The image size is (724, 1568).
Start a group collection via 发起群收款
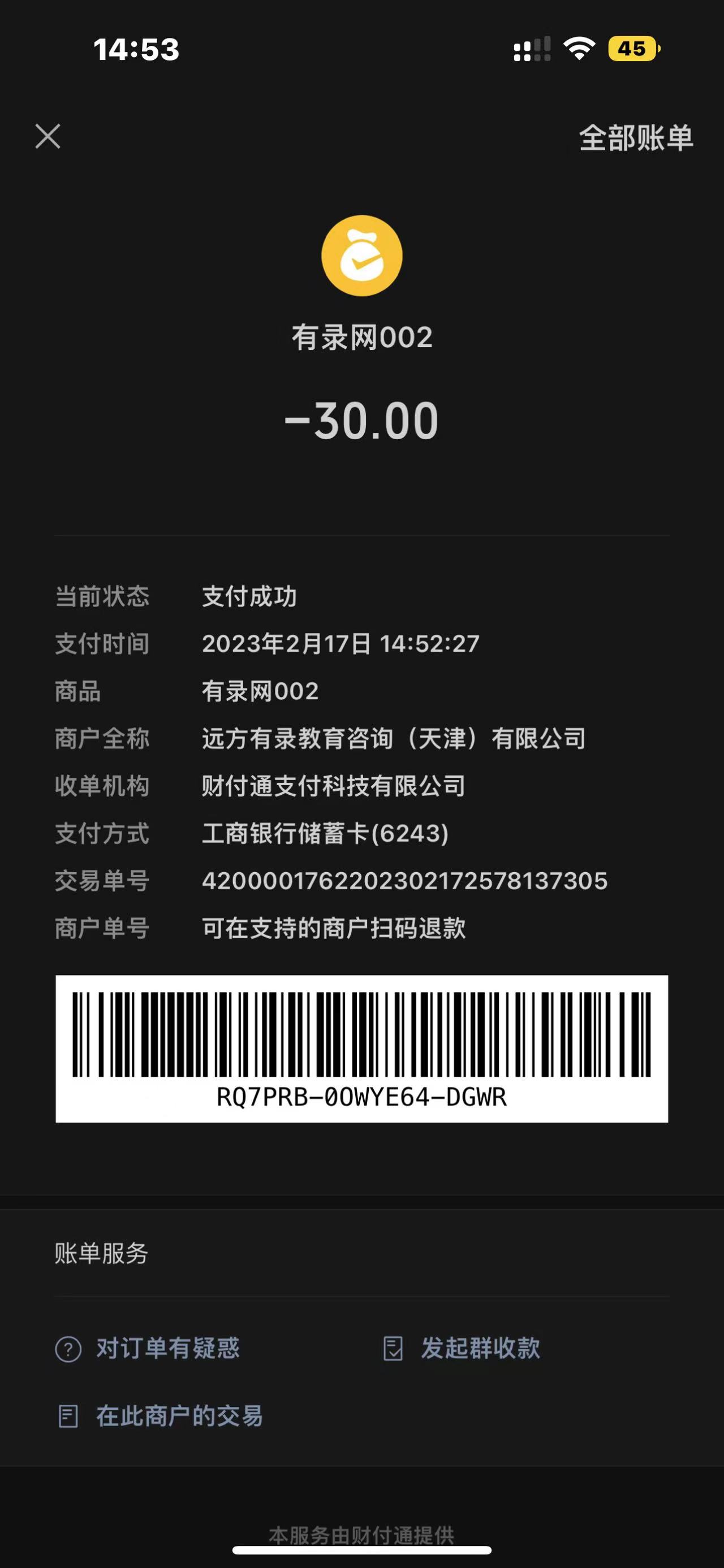point(480,1348)
